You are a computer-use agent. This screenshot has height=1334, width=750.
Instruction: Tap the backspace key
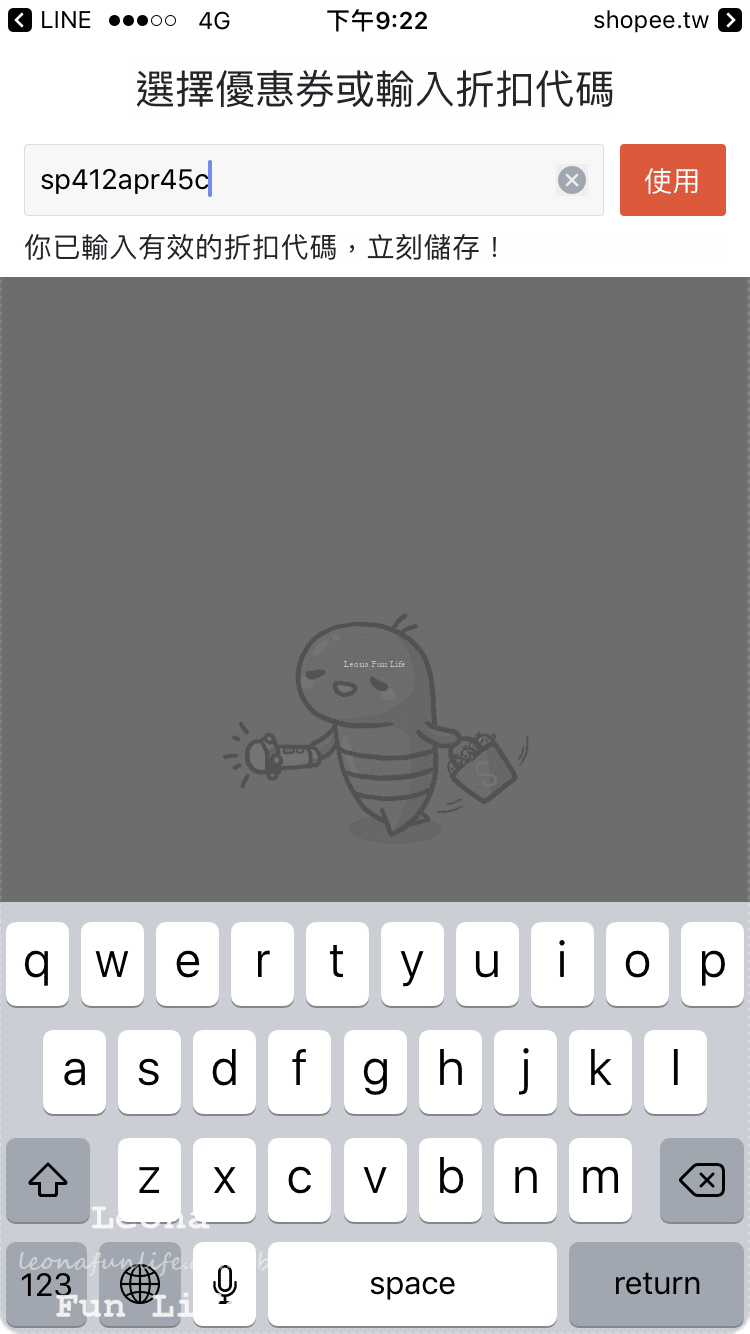(x=701, y=1180)
